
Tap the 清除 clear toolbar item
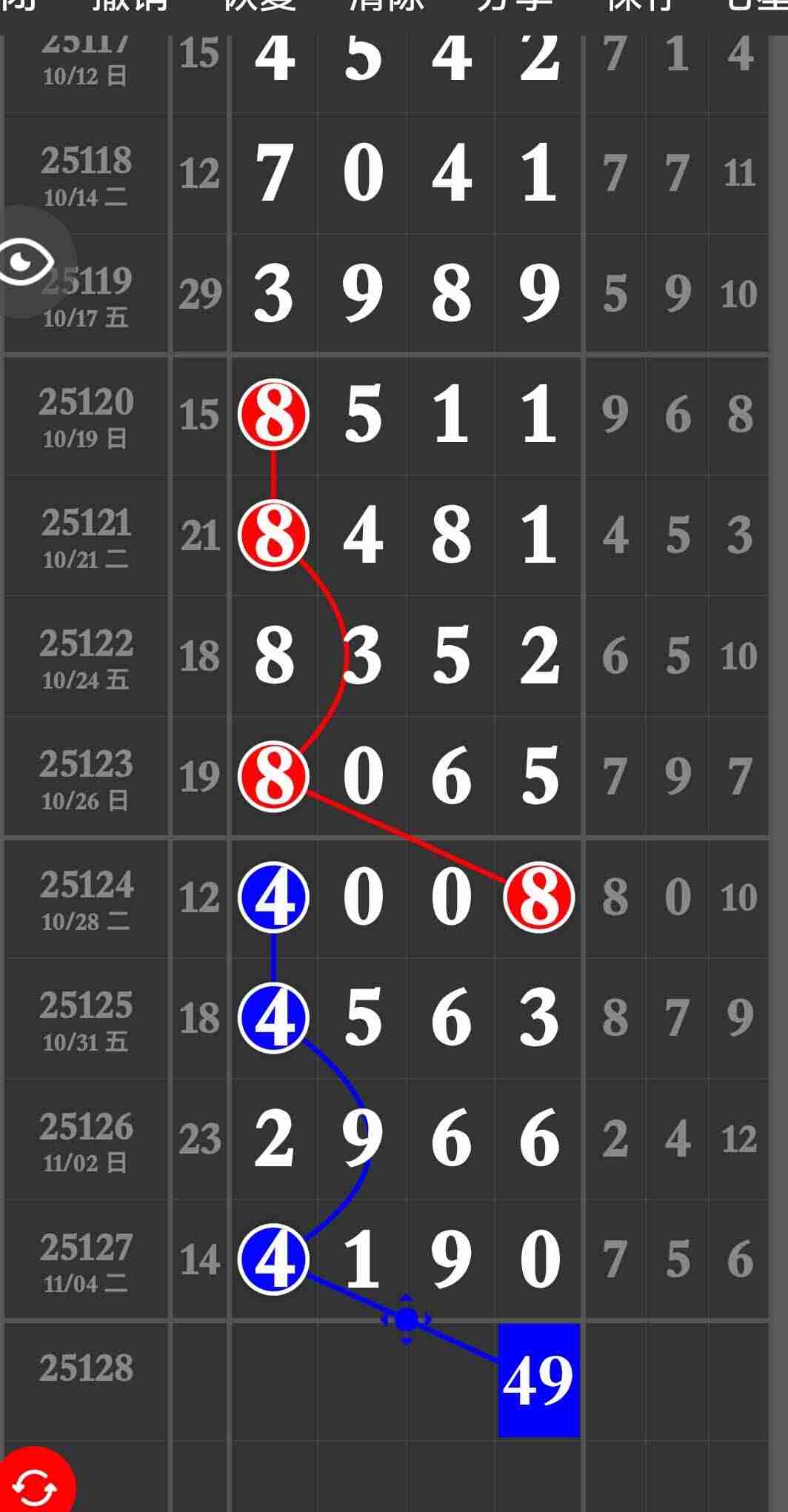387,6
